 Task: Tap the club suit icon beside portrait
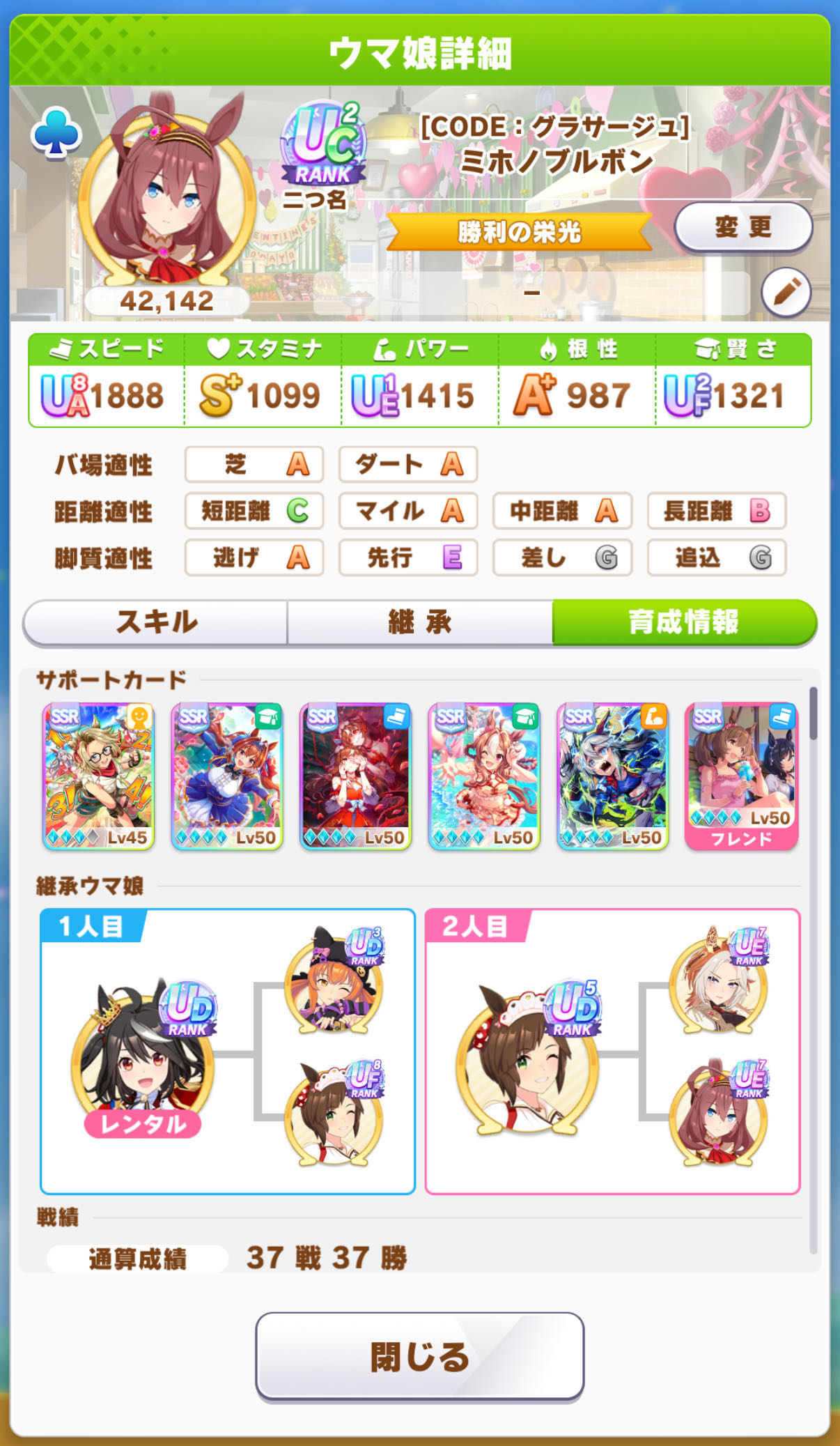(x=56, y=132)
